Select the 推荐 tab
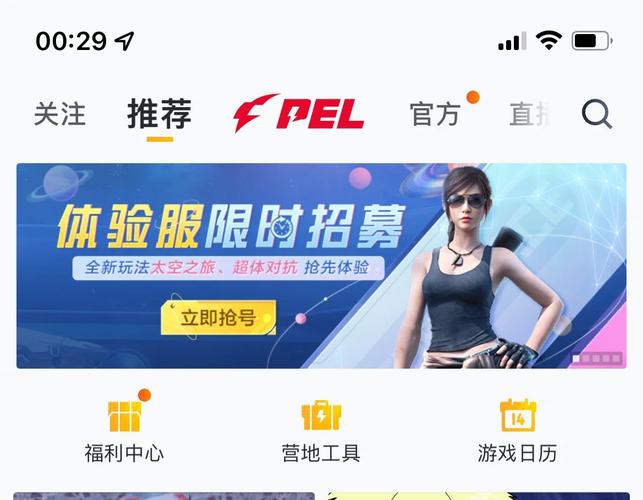This screenshot has width=643, height=500. pos(159,114)
